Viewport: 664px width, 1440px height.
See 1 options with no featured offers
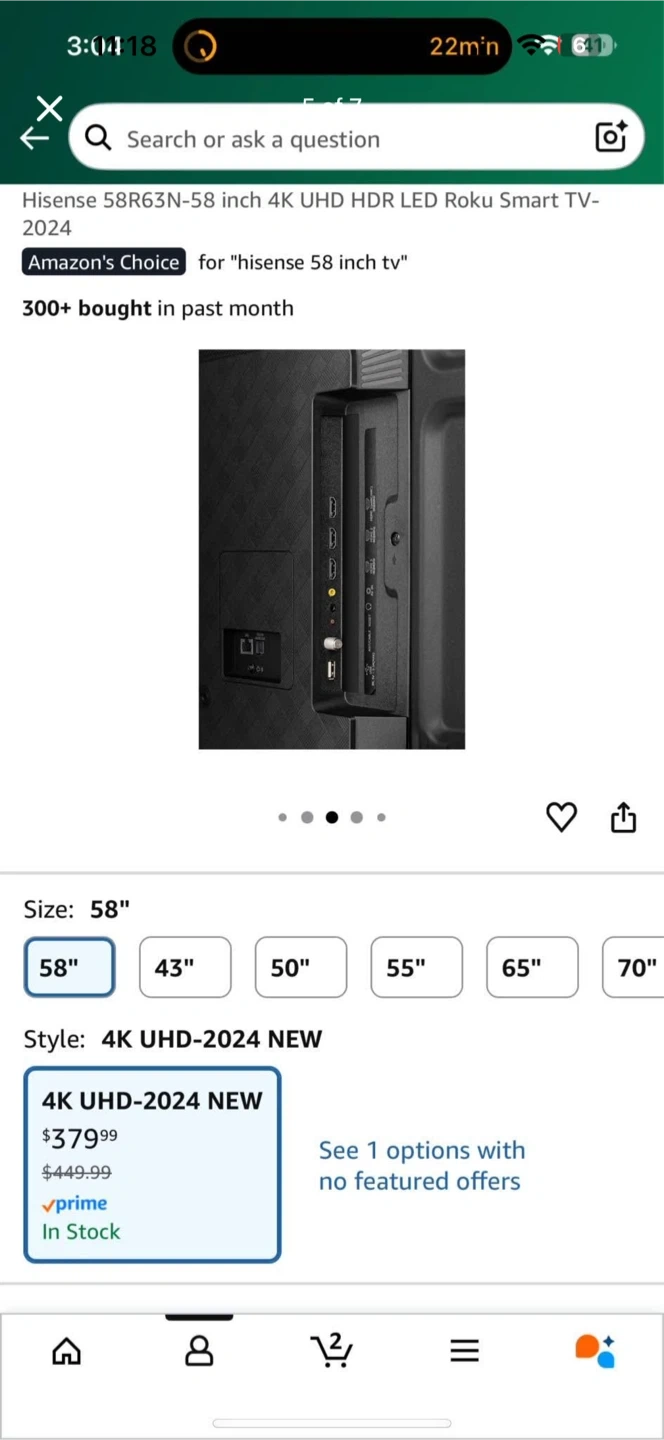coord(421,1165)
